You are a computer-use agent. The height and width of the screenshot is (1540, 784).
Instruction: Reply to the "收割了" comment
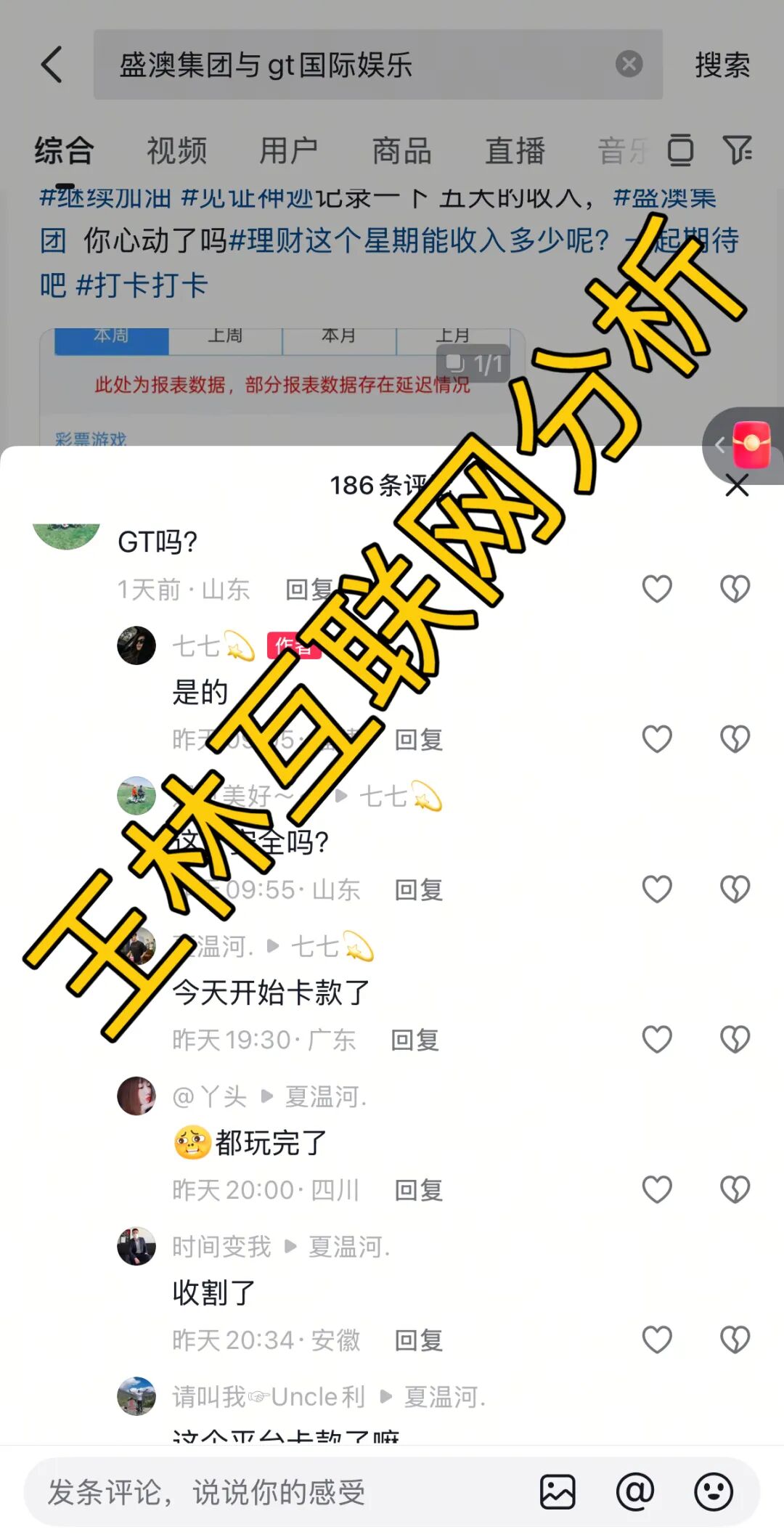[418, 1340]
